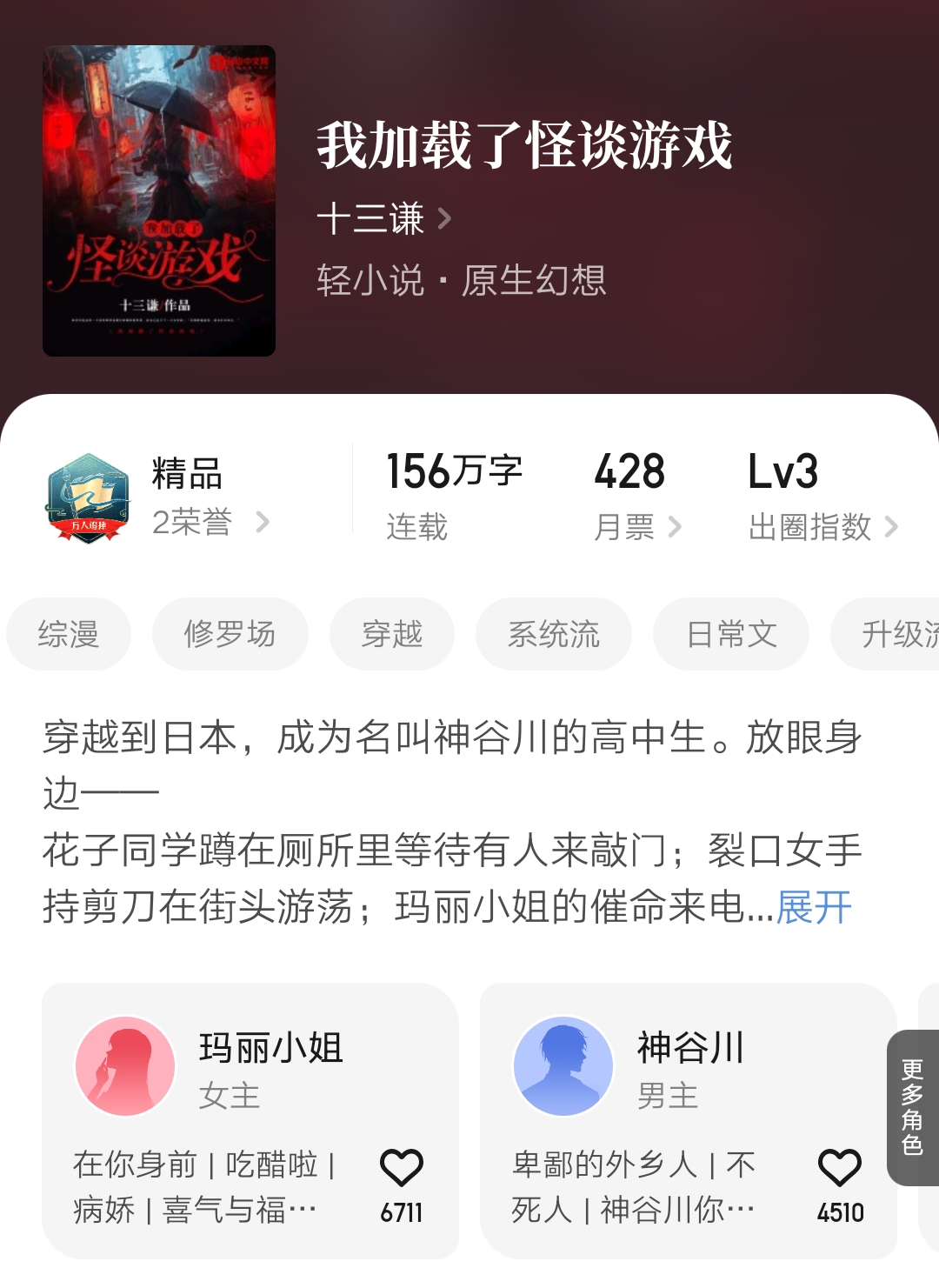Select the 综漫 tag

coord(69,634)
